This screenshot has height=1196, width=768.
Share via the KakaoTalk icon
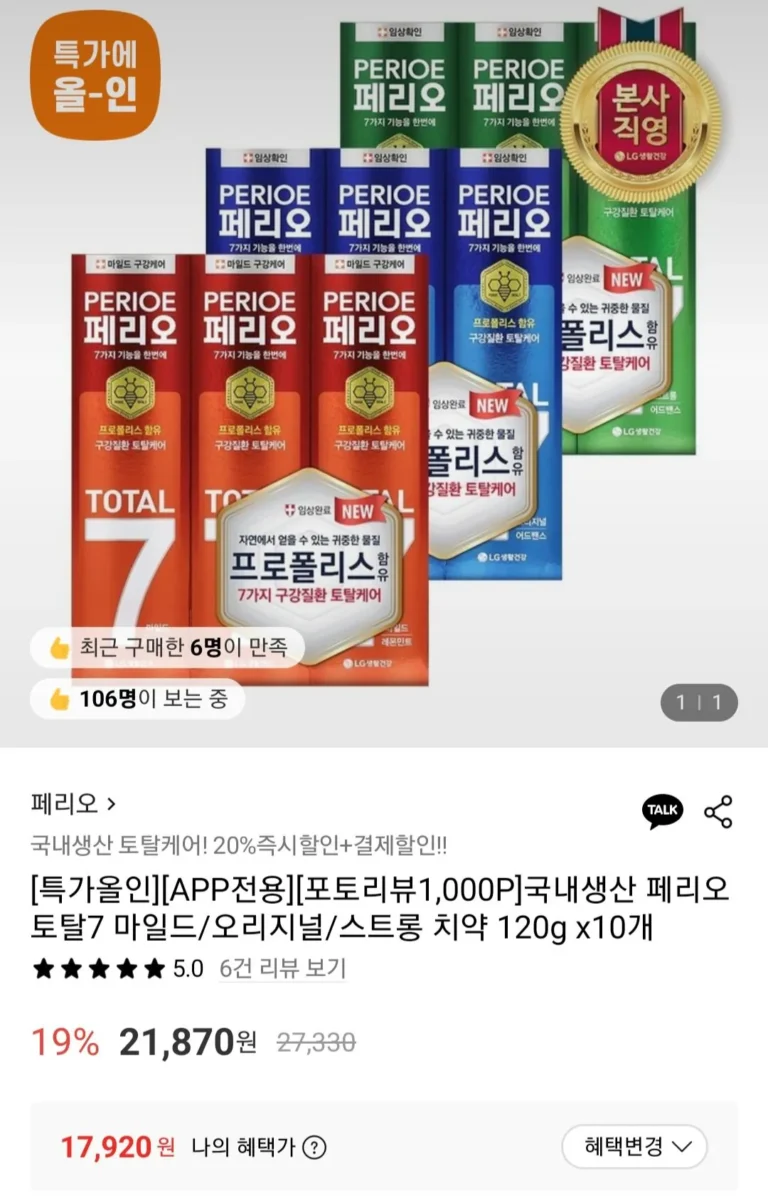pos(662,810)
